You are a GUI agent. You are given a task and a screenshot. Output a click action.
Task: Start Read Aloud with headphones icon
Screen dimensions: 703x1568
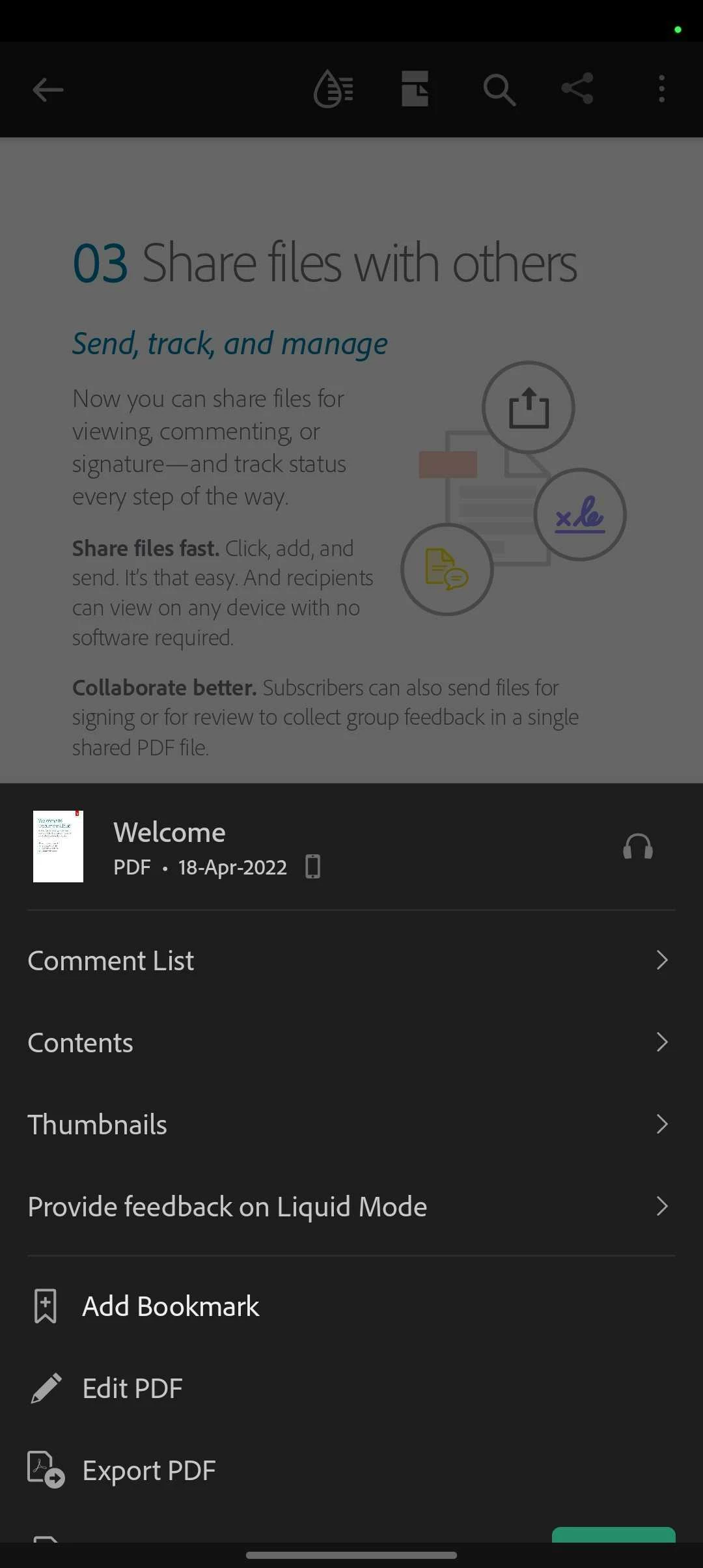click(x=637, y=847)
